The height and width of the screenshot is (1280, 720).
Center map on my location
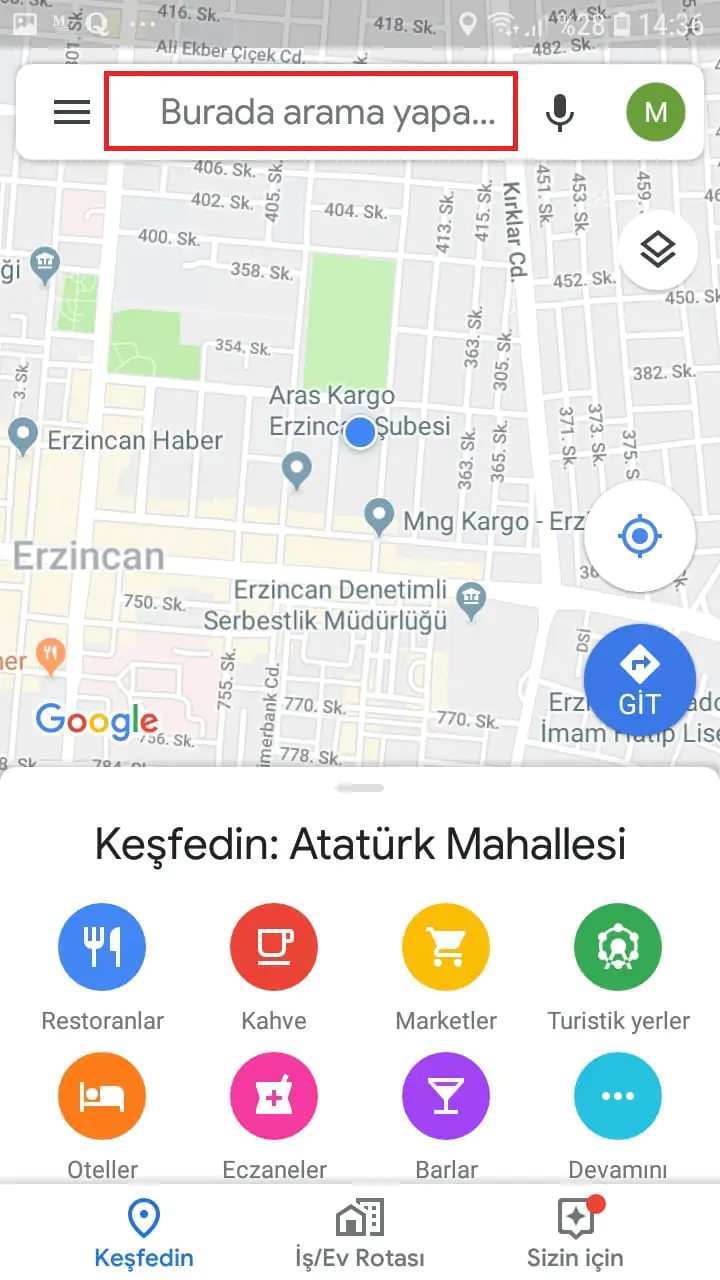coord(640,537)
